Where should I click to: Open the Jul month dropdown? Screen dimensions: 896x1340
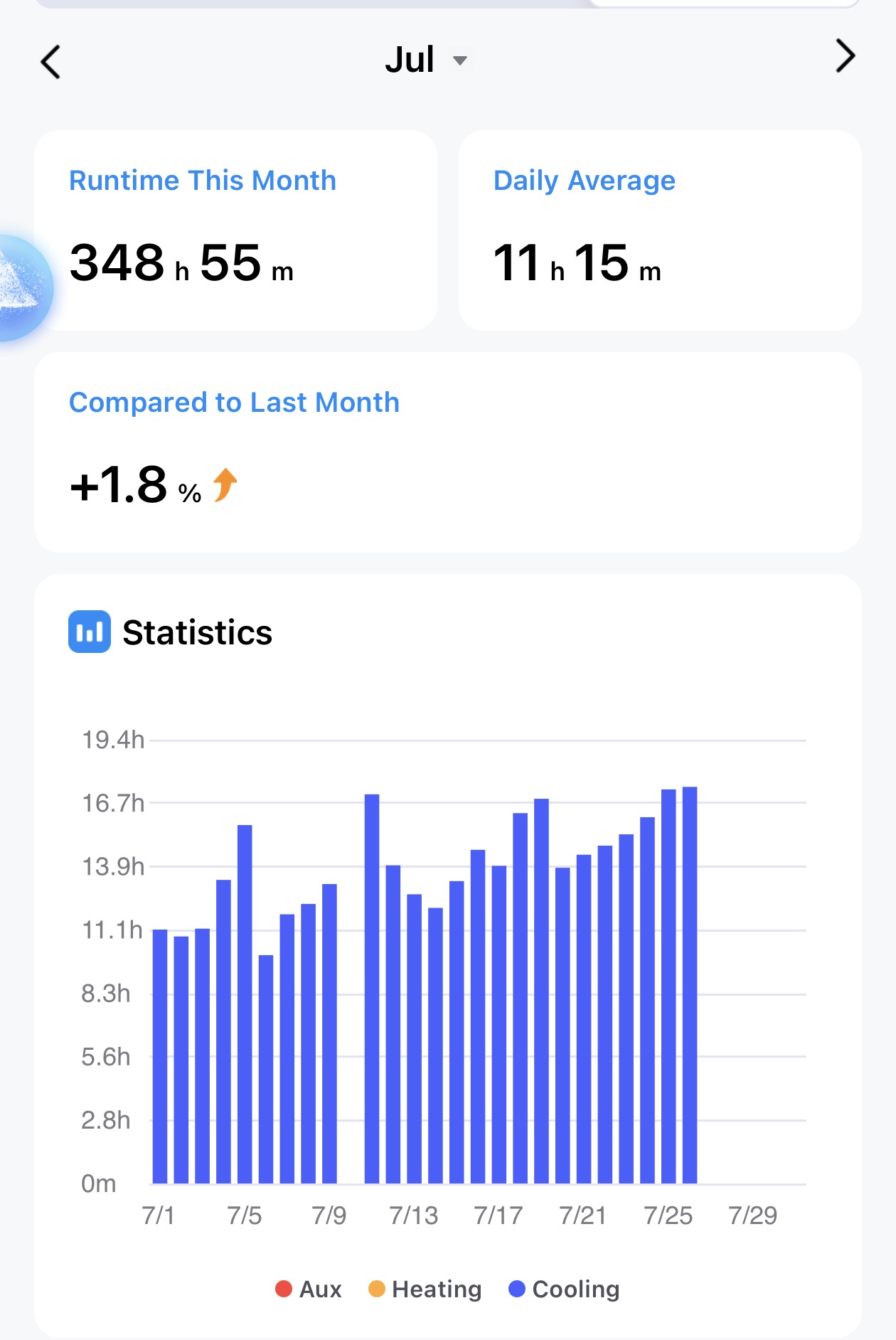(x=426, y=60)
